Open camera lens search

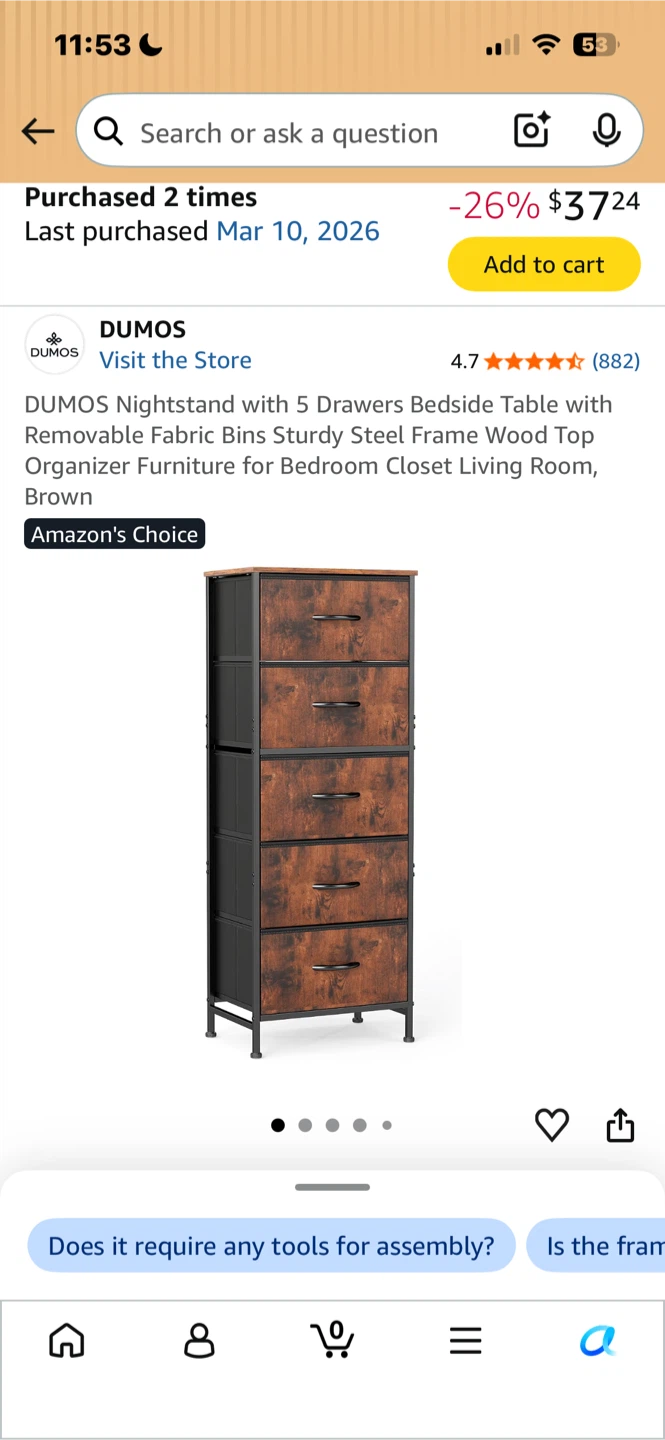coord(532,131)
